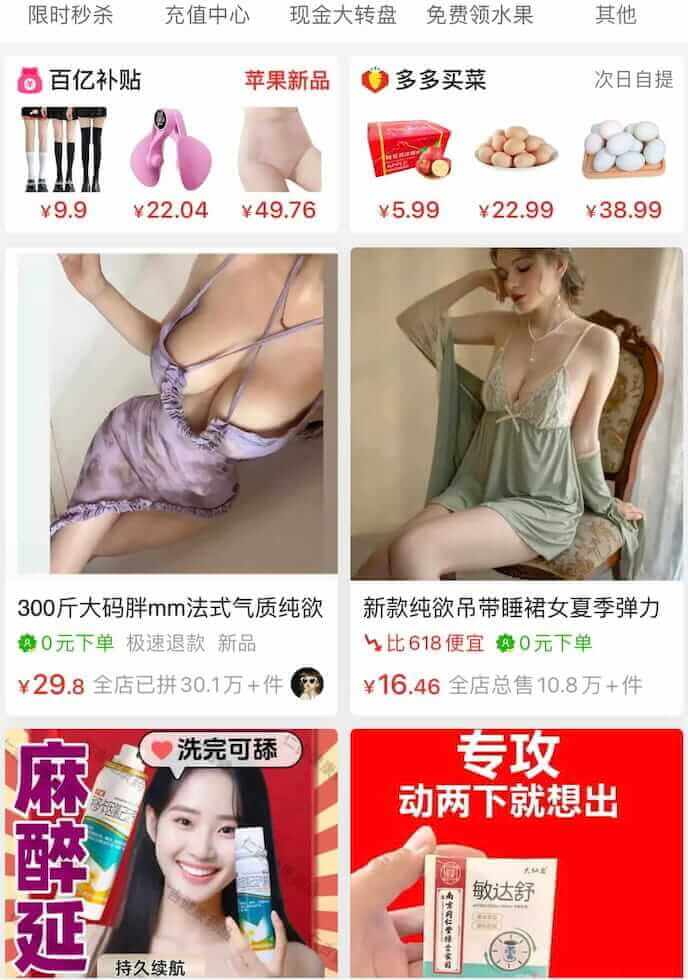
Task: Open the ¥38.99 duck eggs item
Action: [623, 160]
